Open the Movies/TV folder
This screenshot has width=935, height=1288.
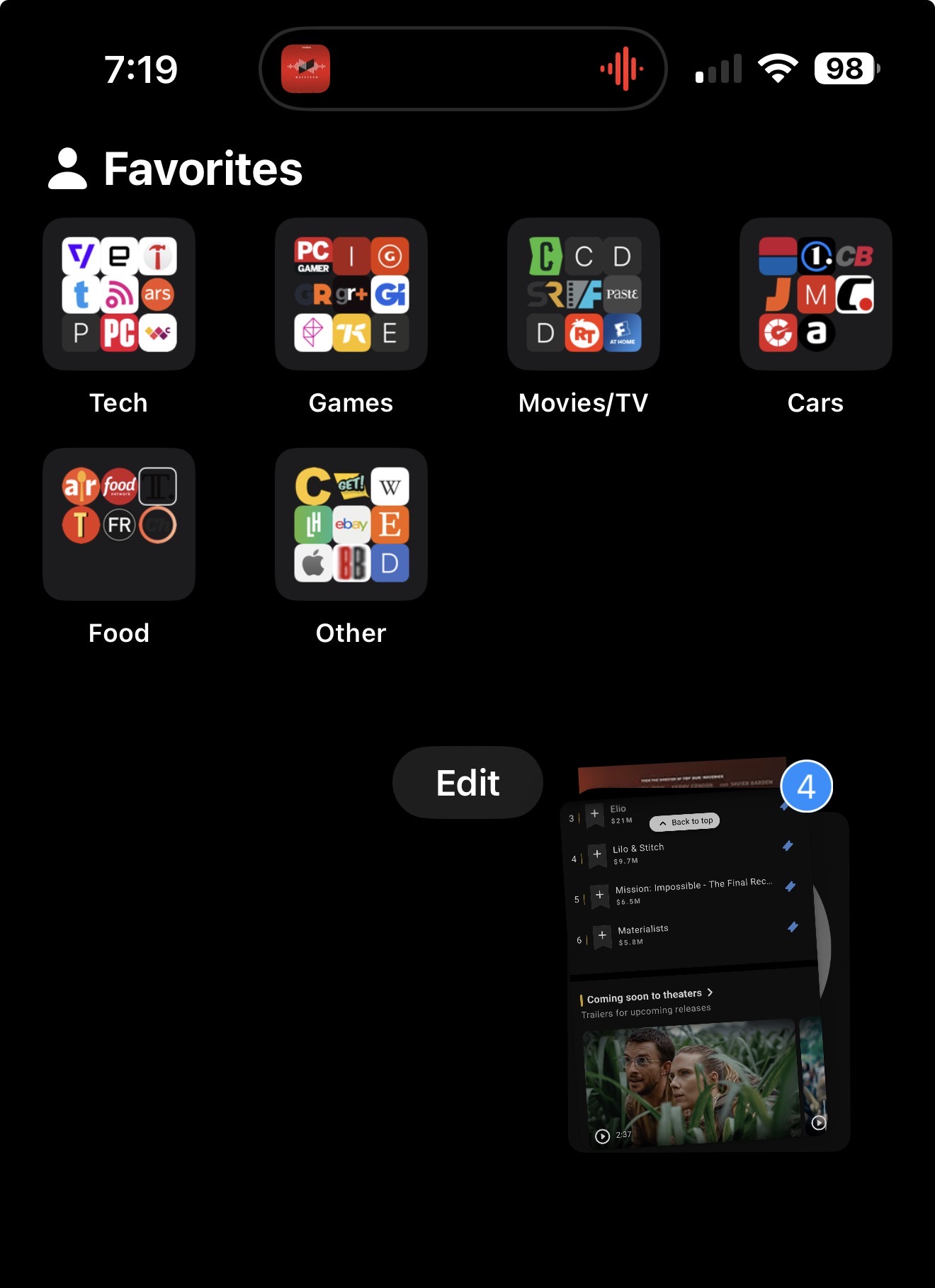[x=583, y=294]
